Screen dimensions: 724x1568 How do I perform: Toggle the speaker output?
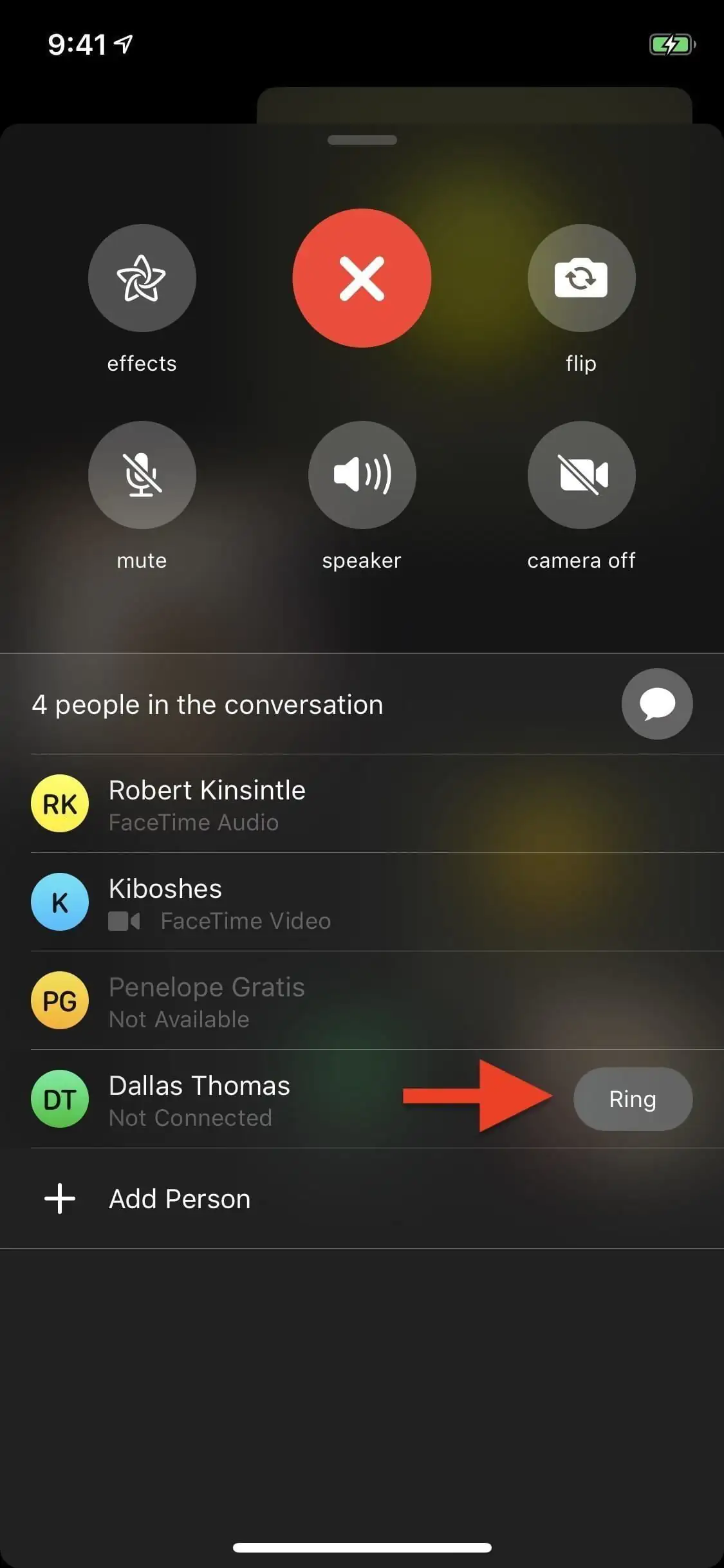pyautogui.click(x=362, y=475)
